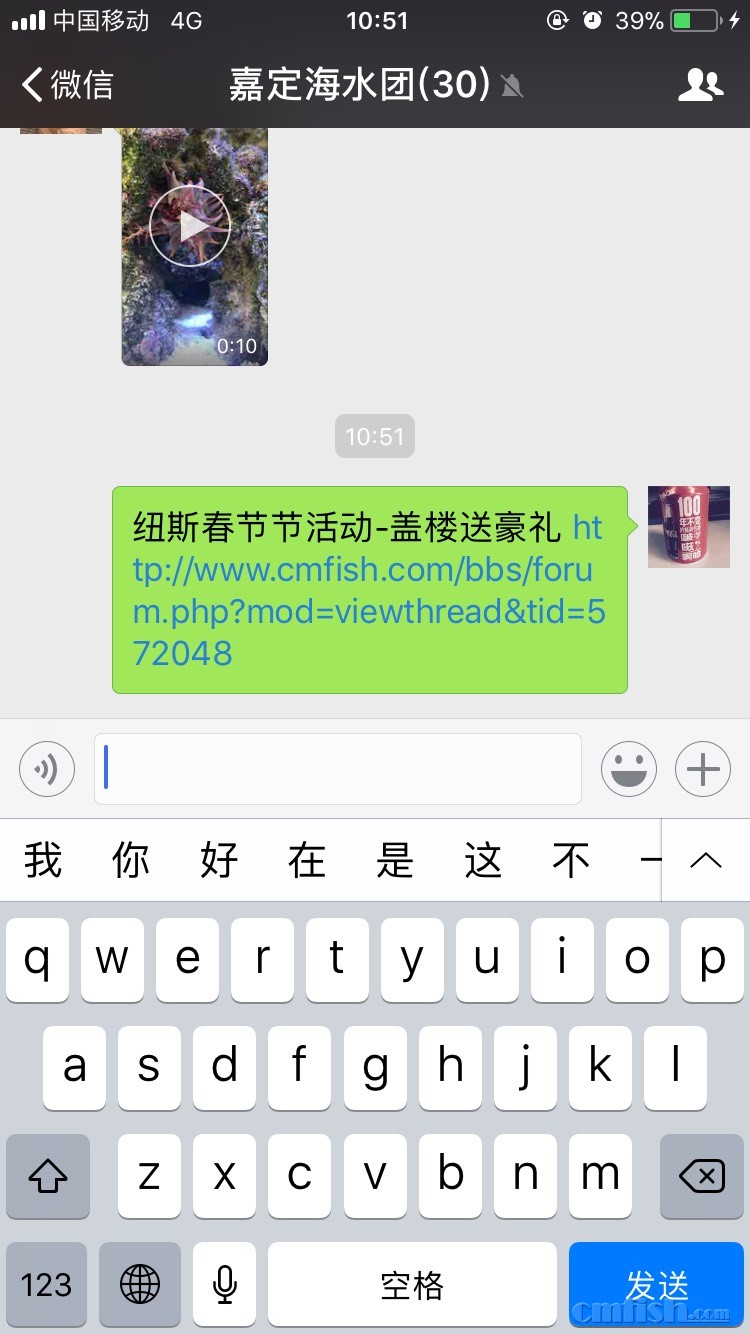Focus the message text field
The image size is (750, 1334).
pos(338,769)
